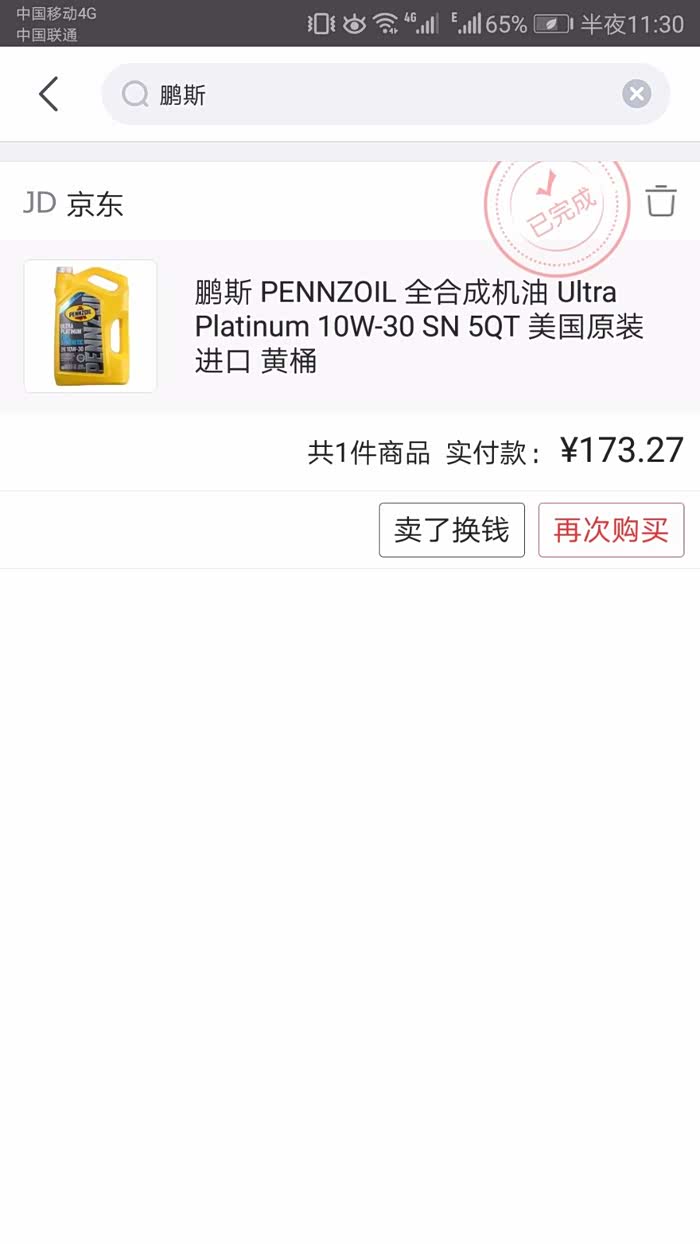The height and width of the screenshot is (1244, 700).
Task: Buy again with 再次购买
Action: (x=611, y=530)
